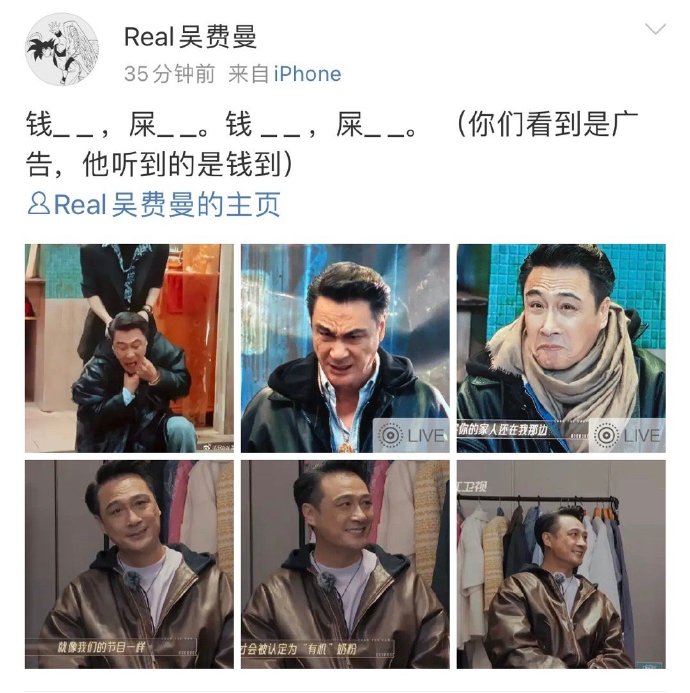Open the live photo with beige scarf
Viewport: 690px width, 693px height.
pyautogui.click(x=561, y=348)
